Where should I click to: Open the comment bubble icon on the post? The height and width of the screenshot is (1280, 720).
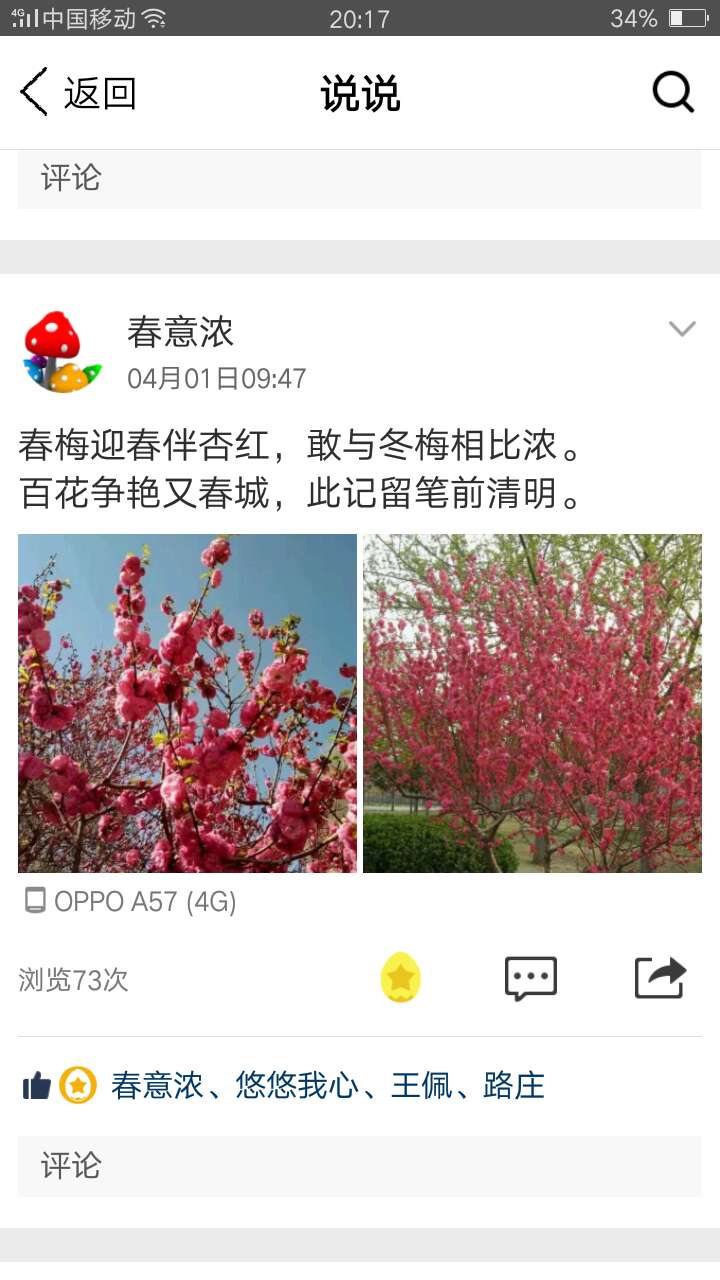(x=531, y=978)
